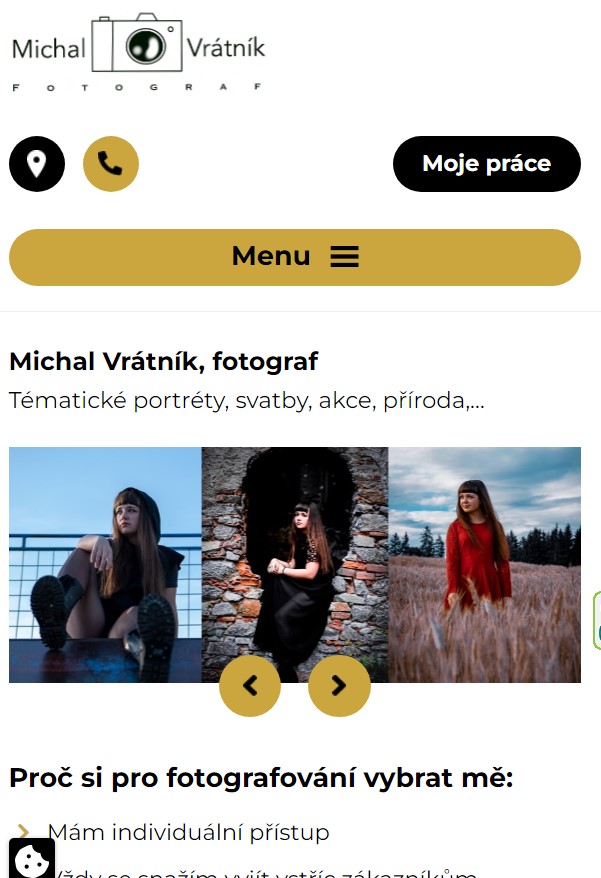
Task: Open the location pin icon
Action: (x=37, y=164)
